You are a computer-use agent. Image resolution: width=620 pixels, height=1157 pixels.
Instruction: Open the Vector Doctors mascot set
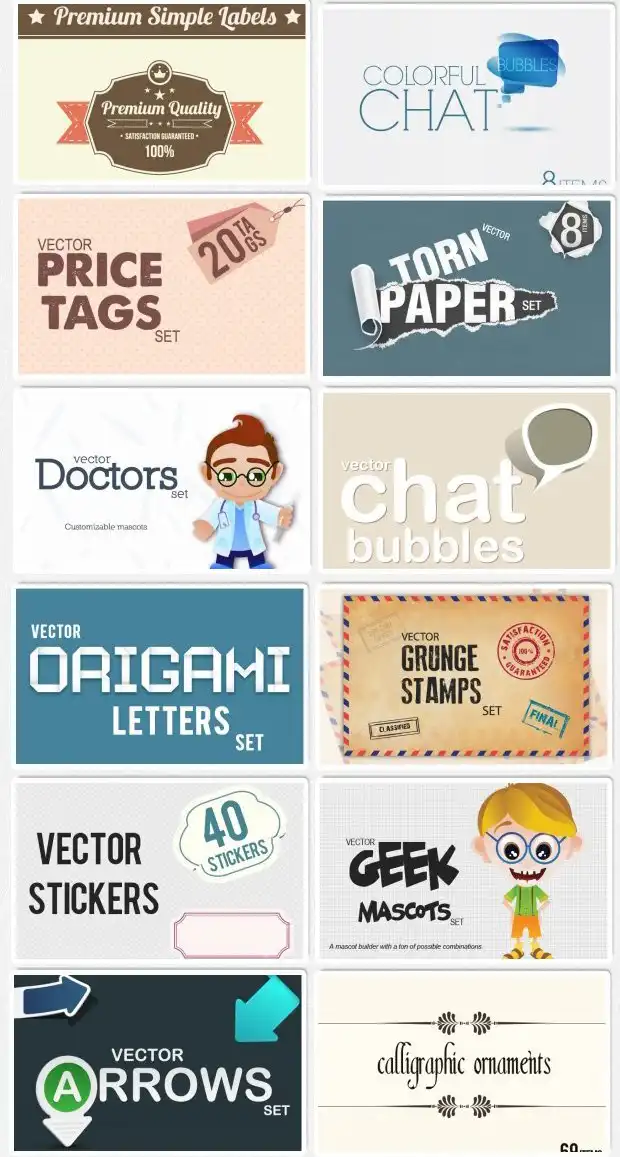coord(163,480)
